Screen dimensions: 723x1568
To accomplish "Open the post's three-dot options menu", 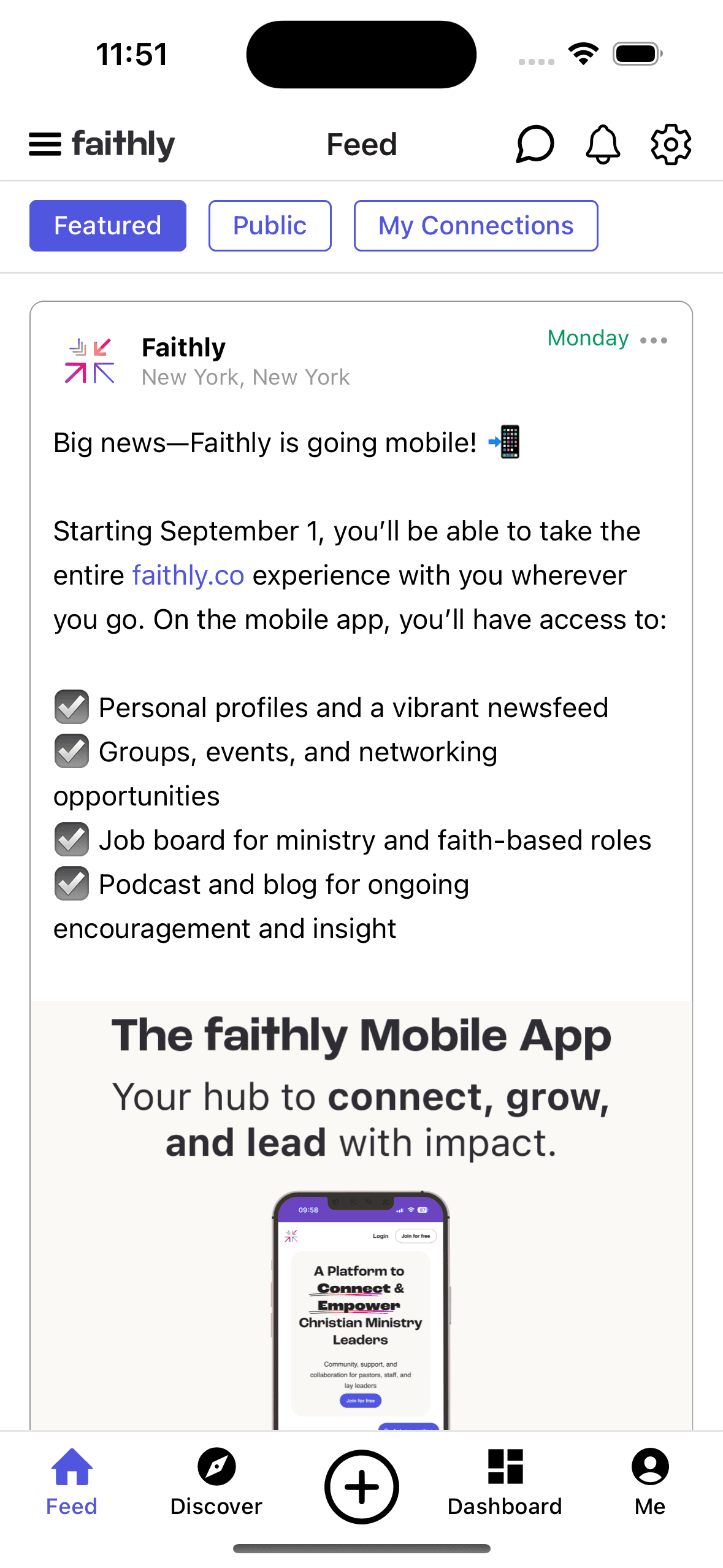I will pyautogui.click(x=652, y=339).
